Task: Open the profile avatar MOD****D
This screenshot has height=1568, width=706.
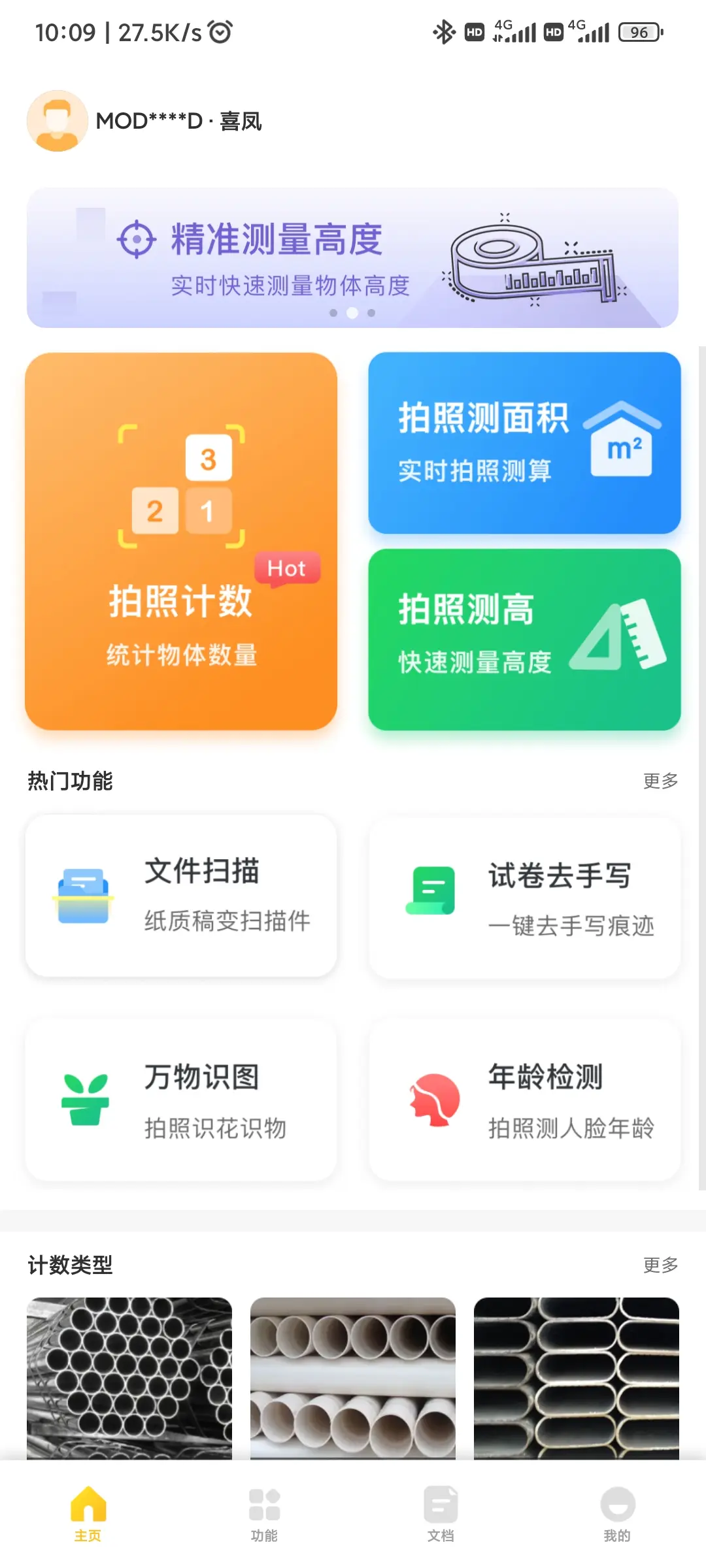Action: pyautogui.click(x=58, y=121)
